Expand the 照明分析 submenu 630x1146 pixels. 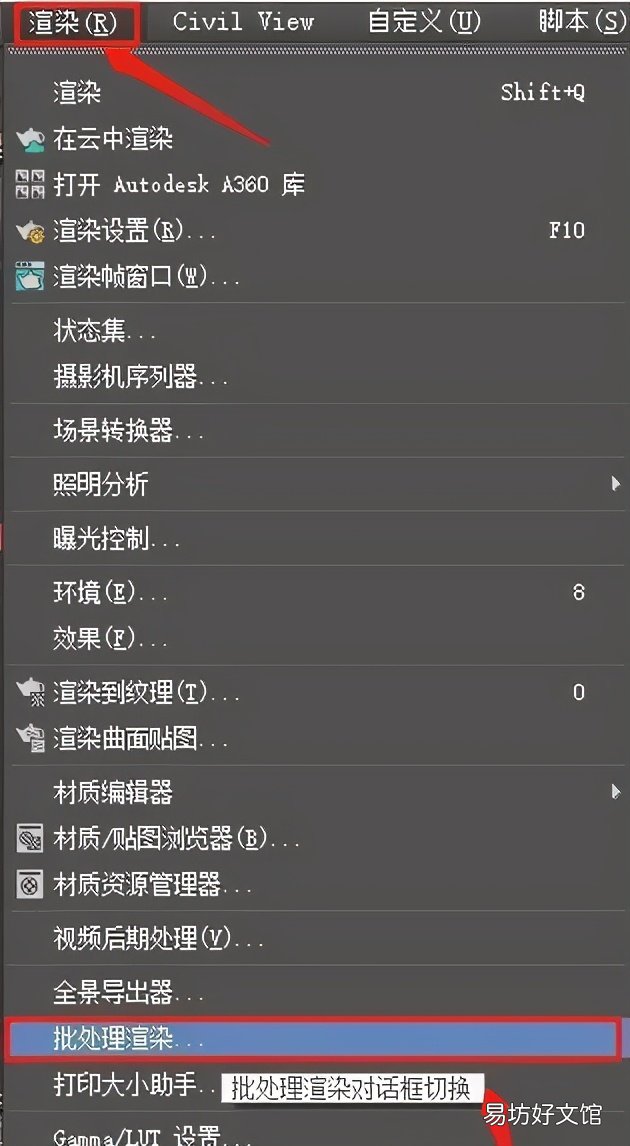(316, 484)
